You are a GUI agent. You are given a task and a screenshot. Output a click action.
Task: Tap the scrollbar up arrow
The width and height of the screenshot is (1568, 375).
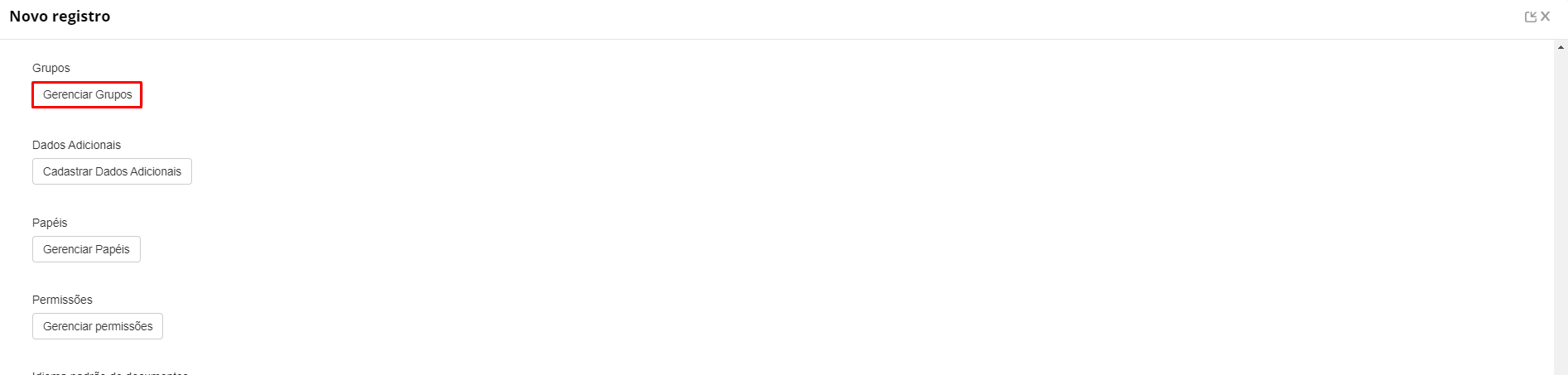1561,48
